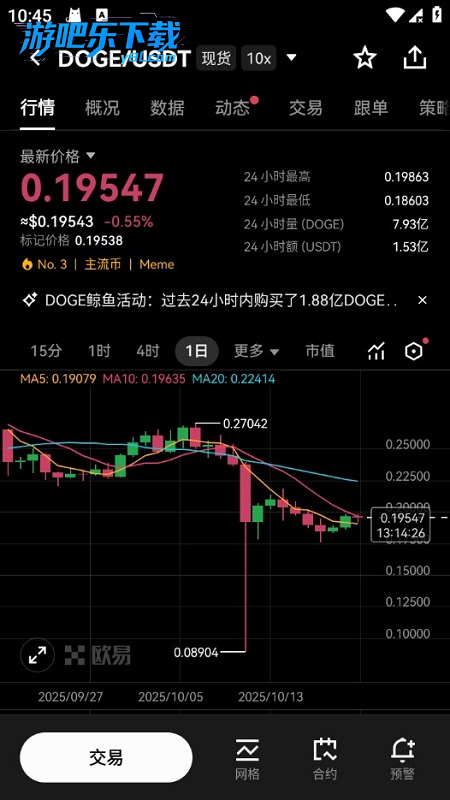The width and height of the screenshot is (450, 800).
Task: Select the 1时 chart interval
Action: click(99, 351)
